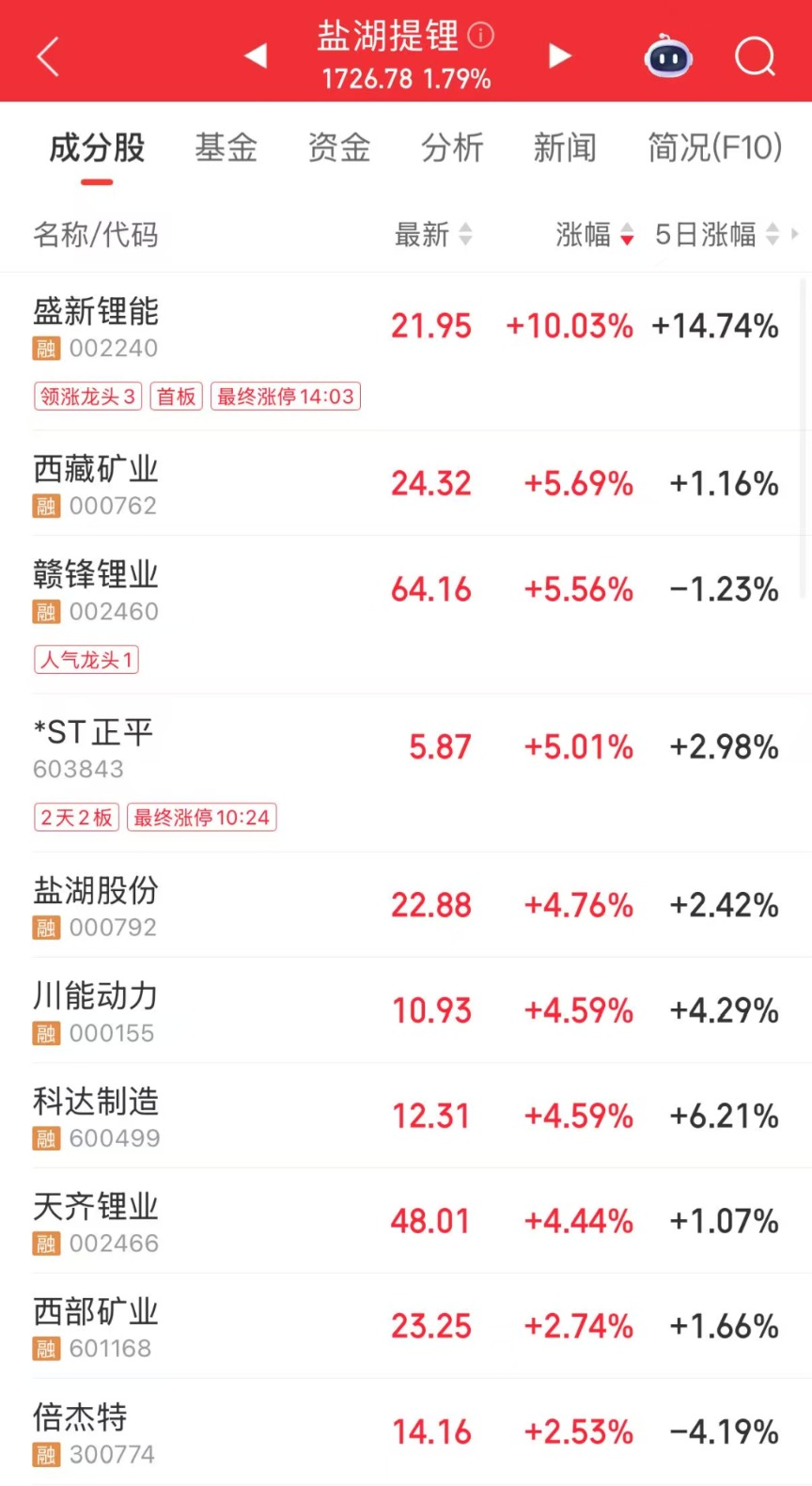Viewport: 812px width, 1486px height.
Task: Open 天齐锂业 stock page
Action: [96, 1221]
